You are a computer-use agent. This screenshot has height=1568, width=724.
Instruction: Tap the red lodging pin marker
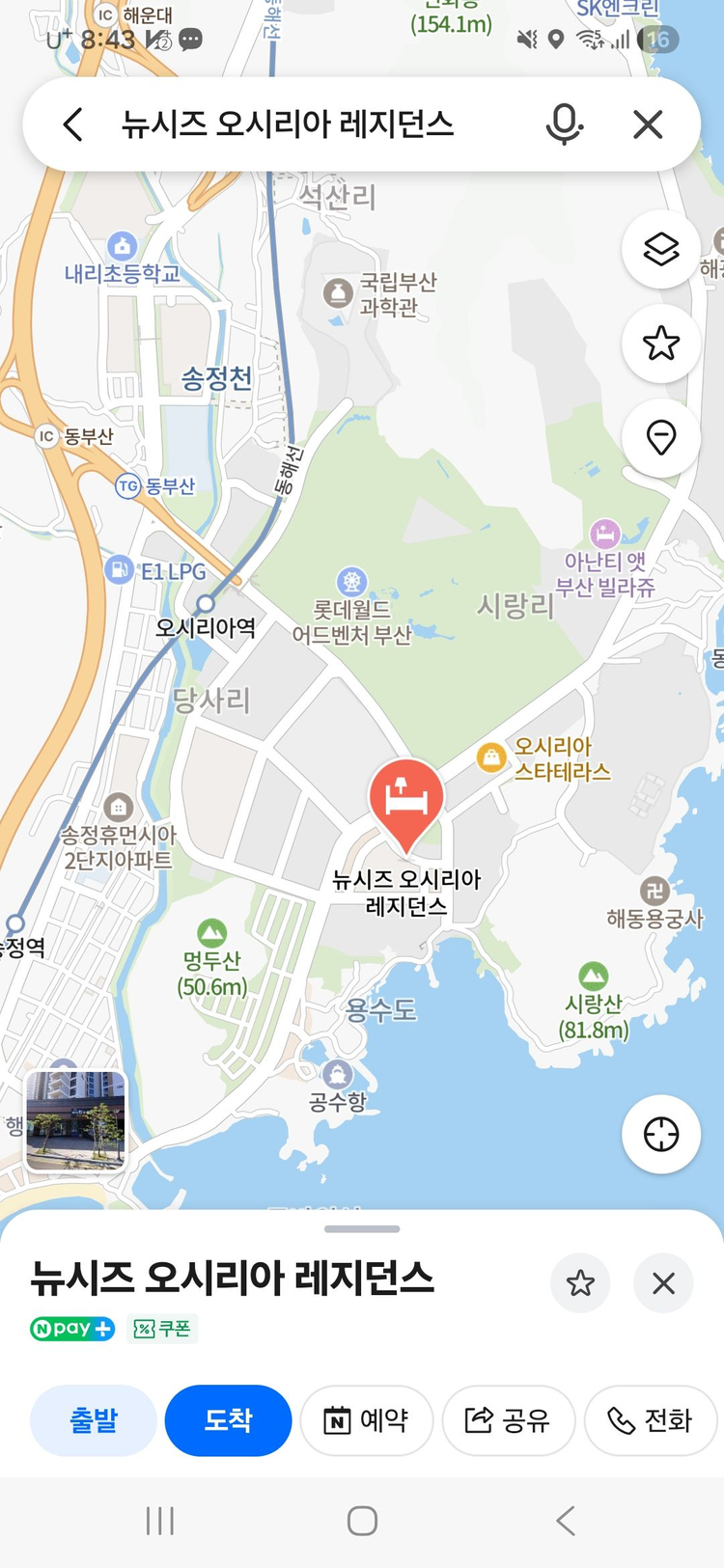click(406, 799)
